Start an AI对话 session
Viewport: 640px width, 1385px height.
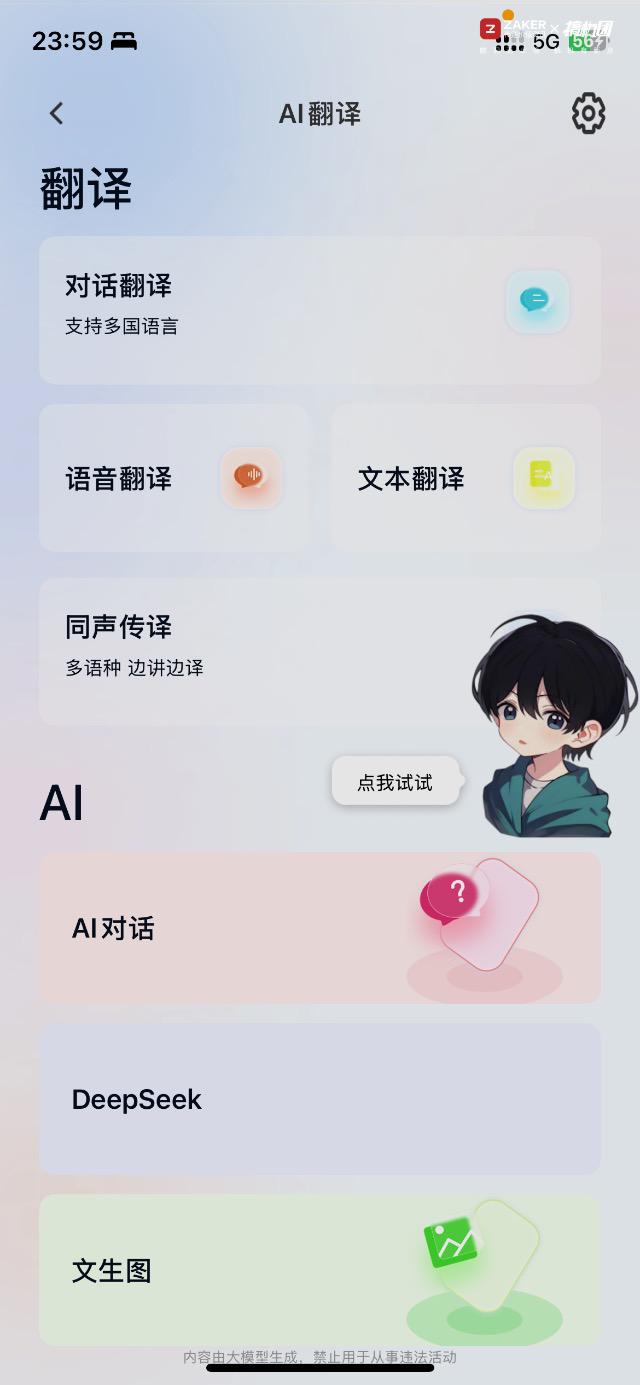[x=319, y=928]
